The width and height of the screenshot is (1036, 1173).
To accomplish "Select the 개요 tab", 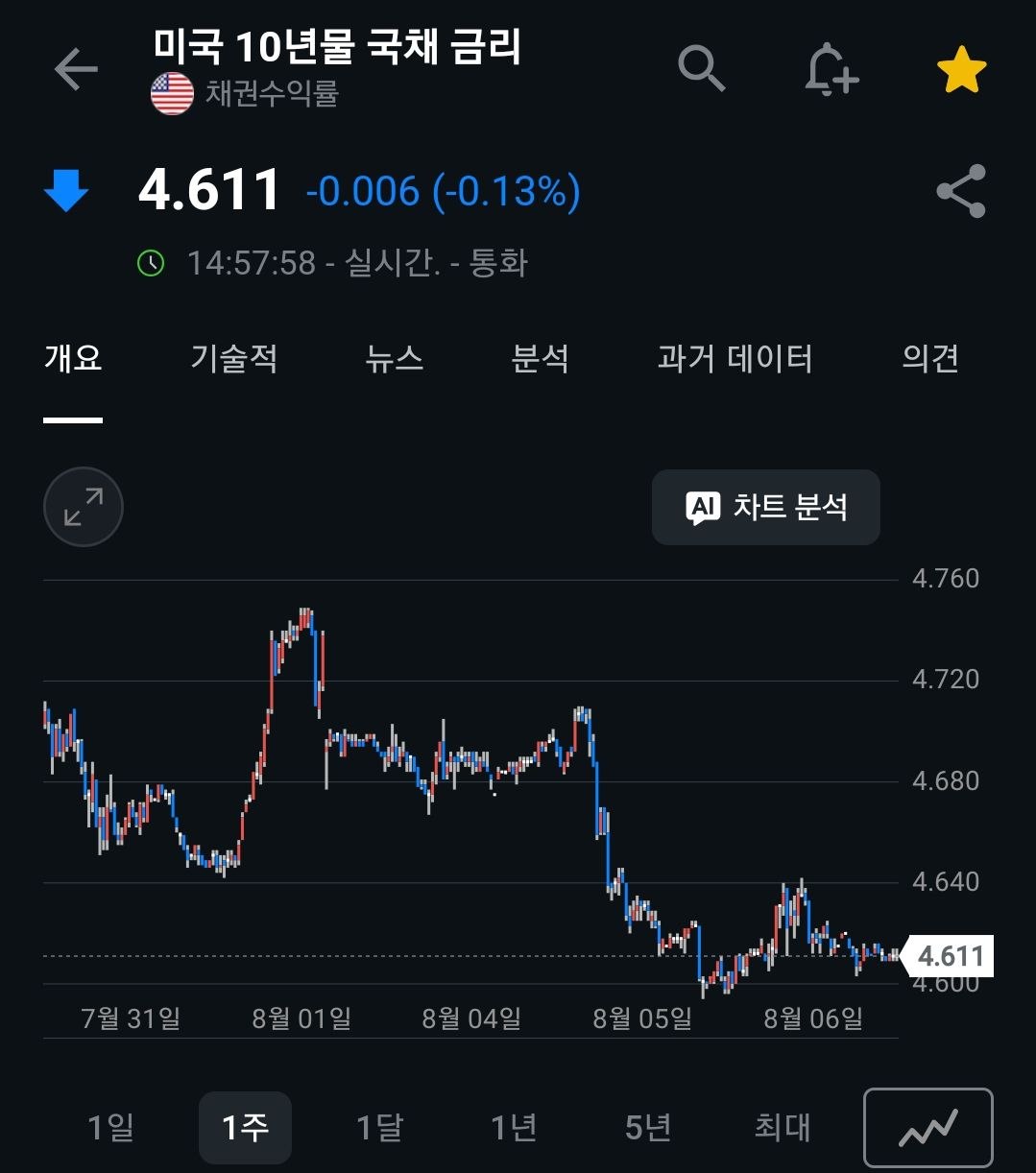I will pyautogui.click(x=73, y=359).
